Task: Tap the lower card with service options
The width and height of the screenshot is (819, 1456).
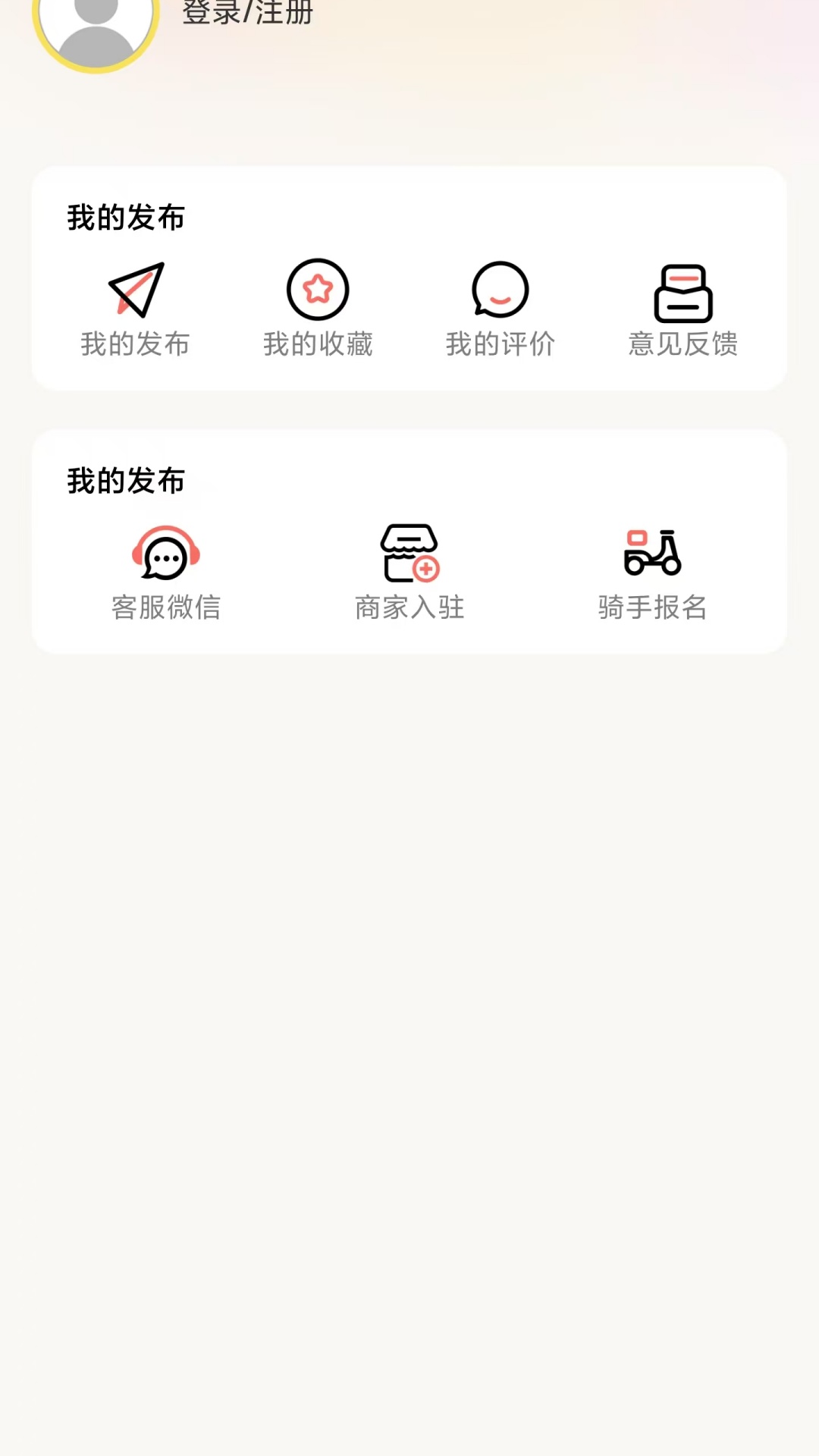Action: pyautogui.click(x=409, y=540)
